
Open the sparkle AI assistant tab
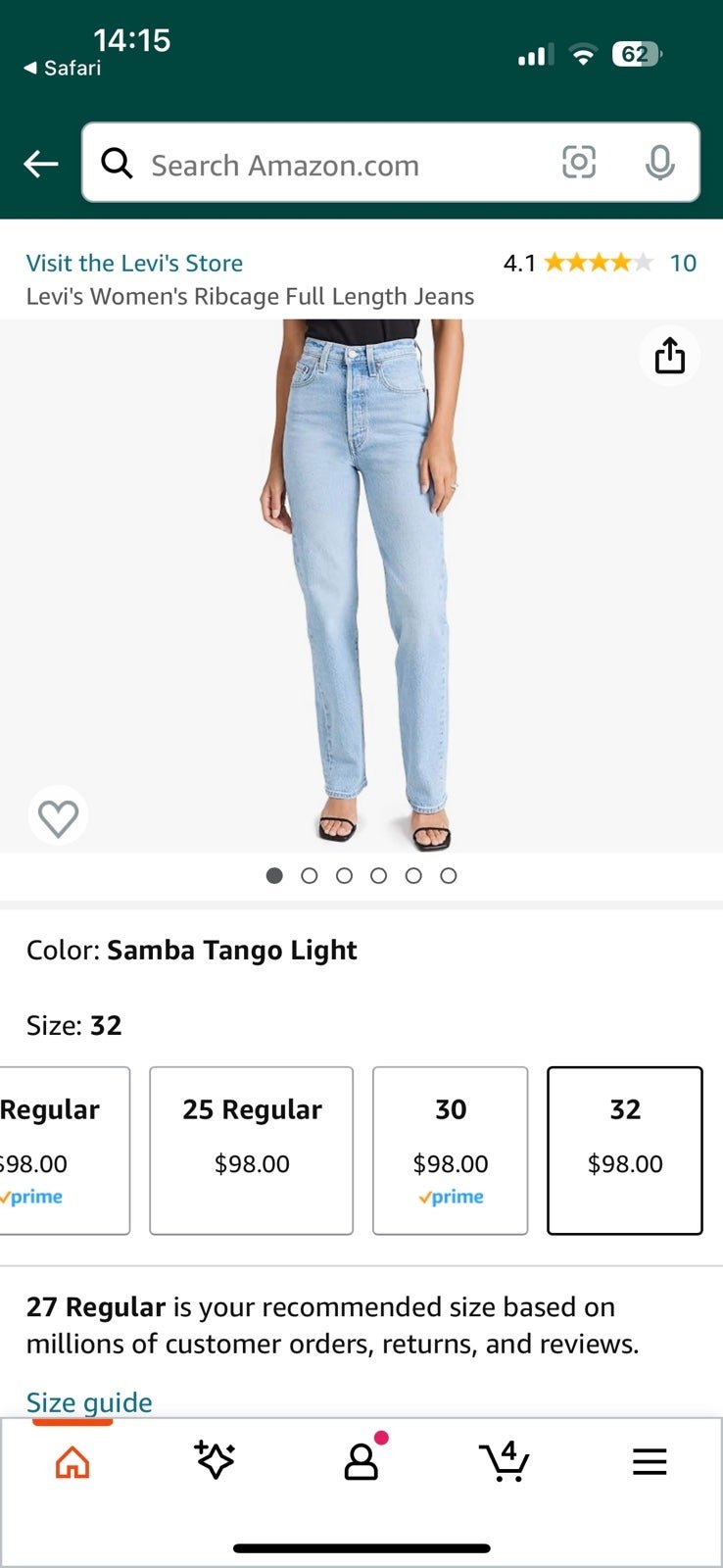pyautogui.click(x=215, y=1460)
